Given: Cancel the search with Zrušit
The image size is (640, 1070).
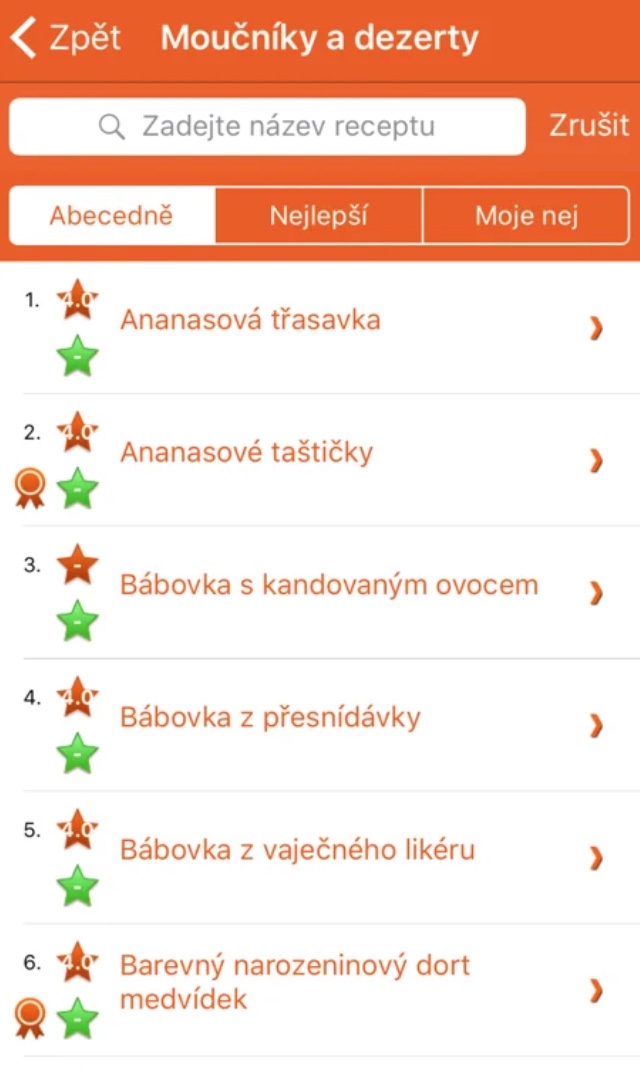Looking at the screenshot, I should coord(589,127).
